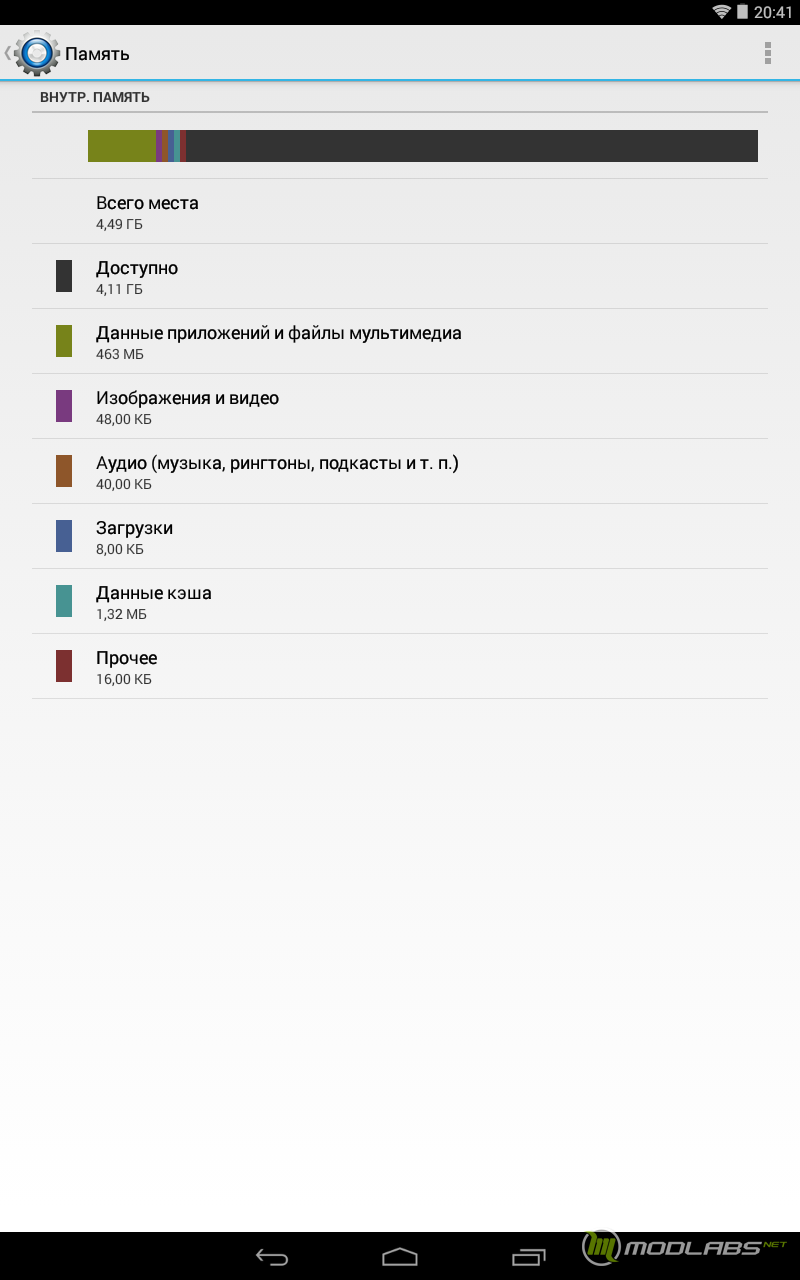Tap Данные кэша to clear cache

[x=400, y=601]
